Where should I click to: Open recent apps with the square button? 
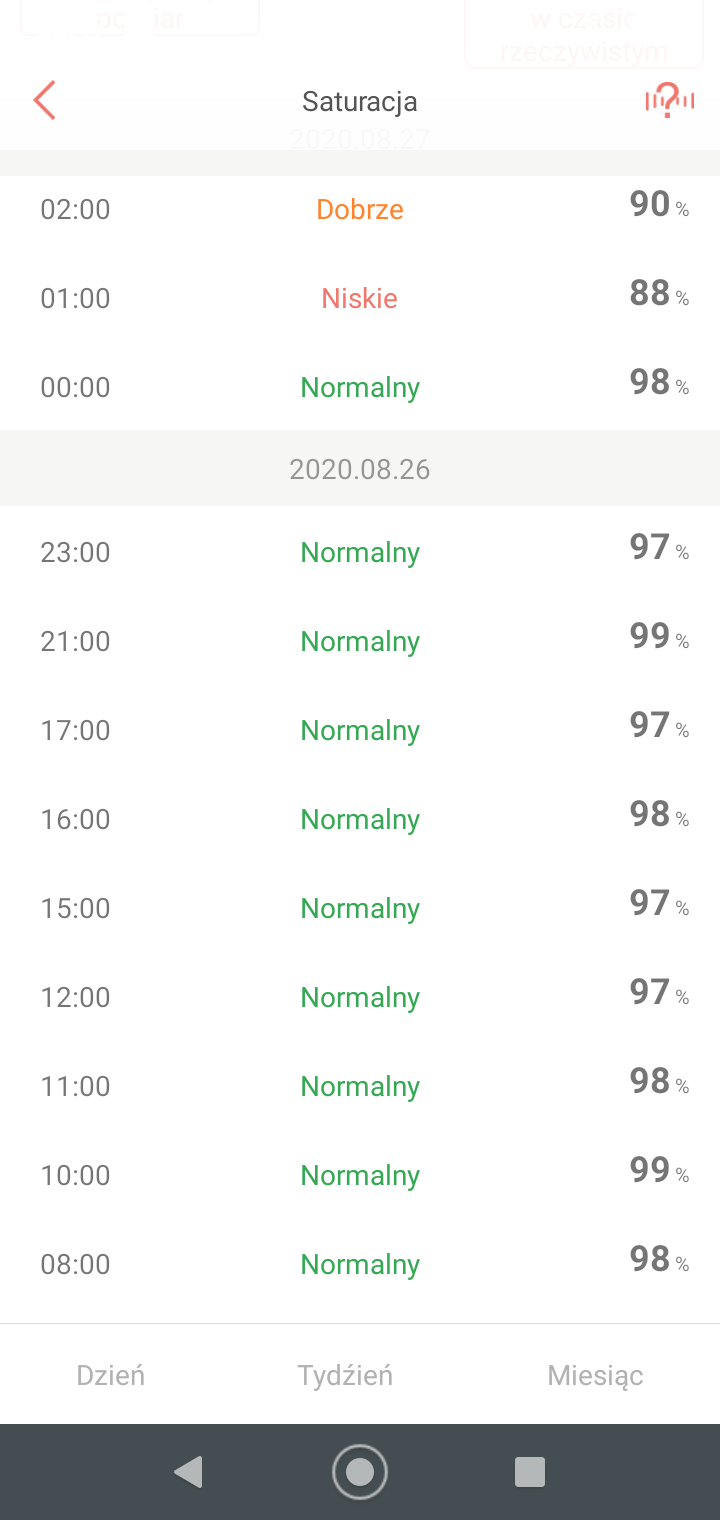[530, 1472]
